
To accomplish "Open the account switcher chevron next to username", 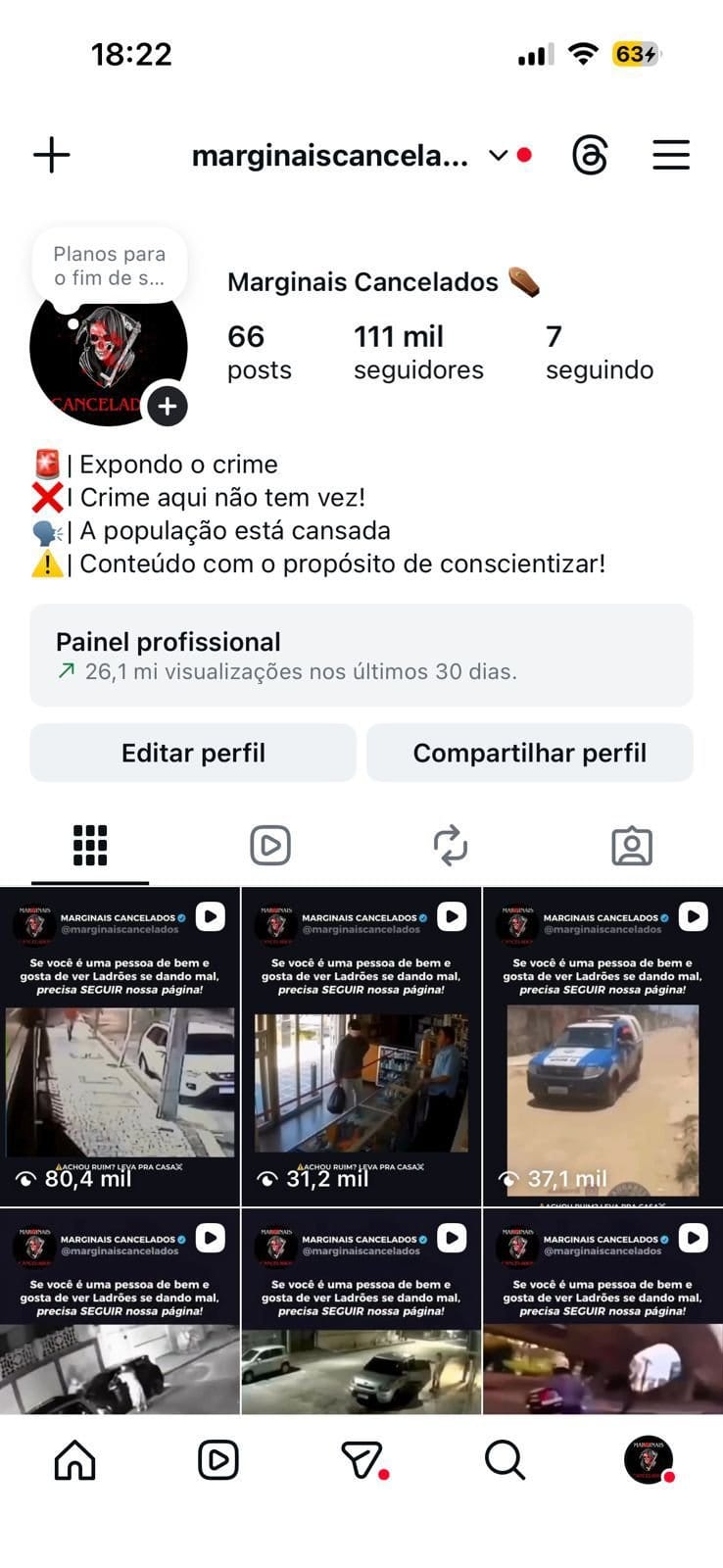I will click(498, 155).
